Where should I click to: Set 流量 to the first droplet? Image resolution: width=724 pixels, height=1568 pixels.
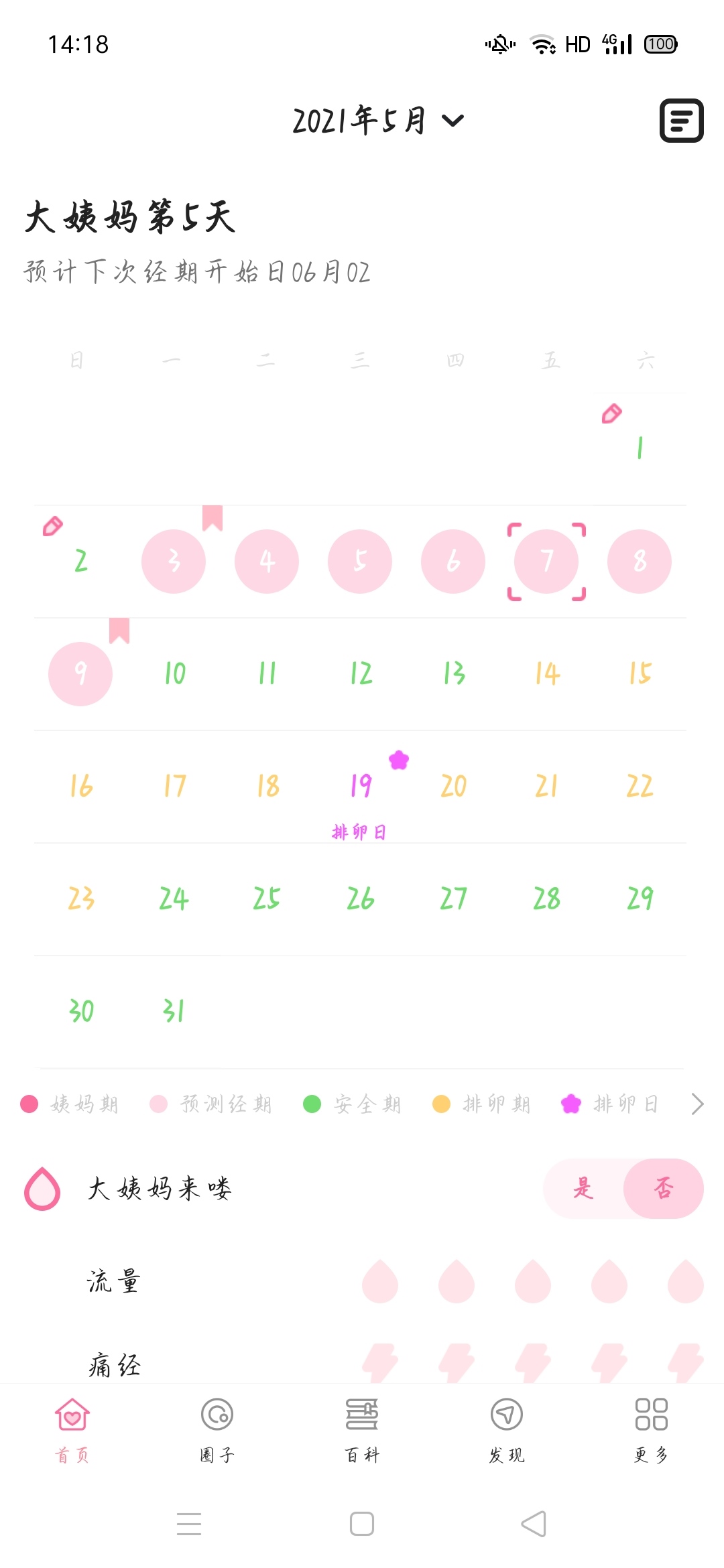click(x=380, y=1281)
